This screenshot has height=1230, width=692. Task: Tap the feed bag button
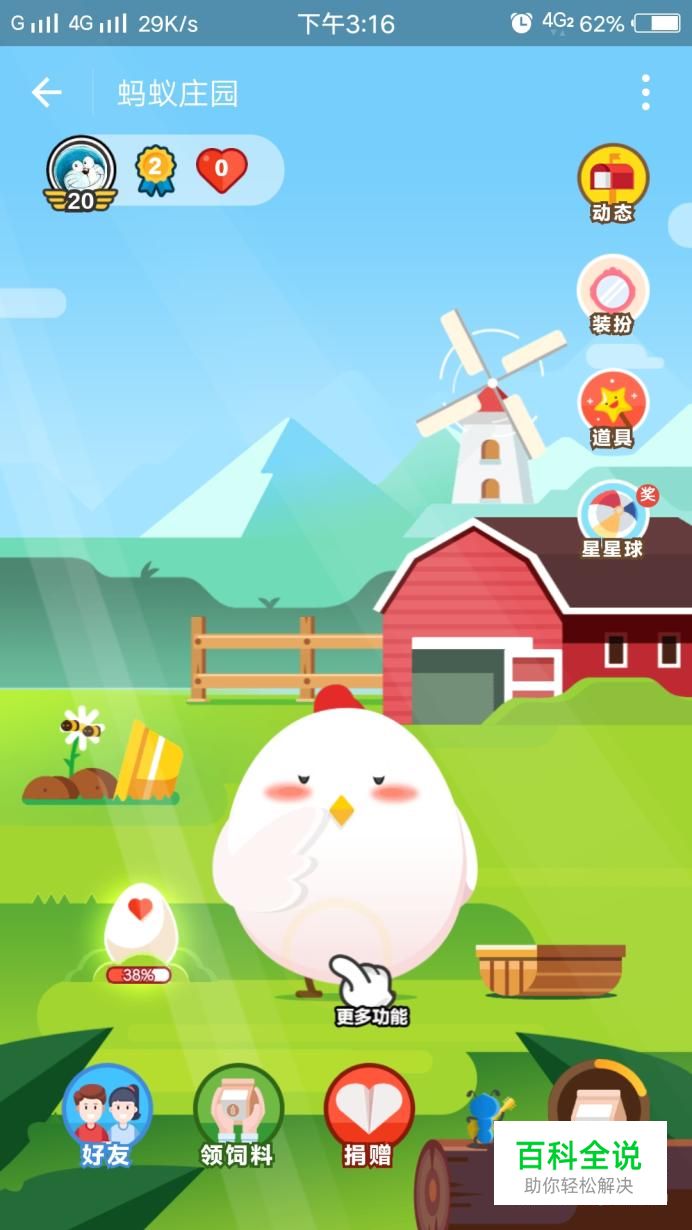point(600,1100)
